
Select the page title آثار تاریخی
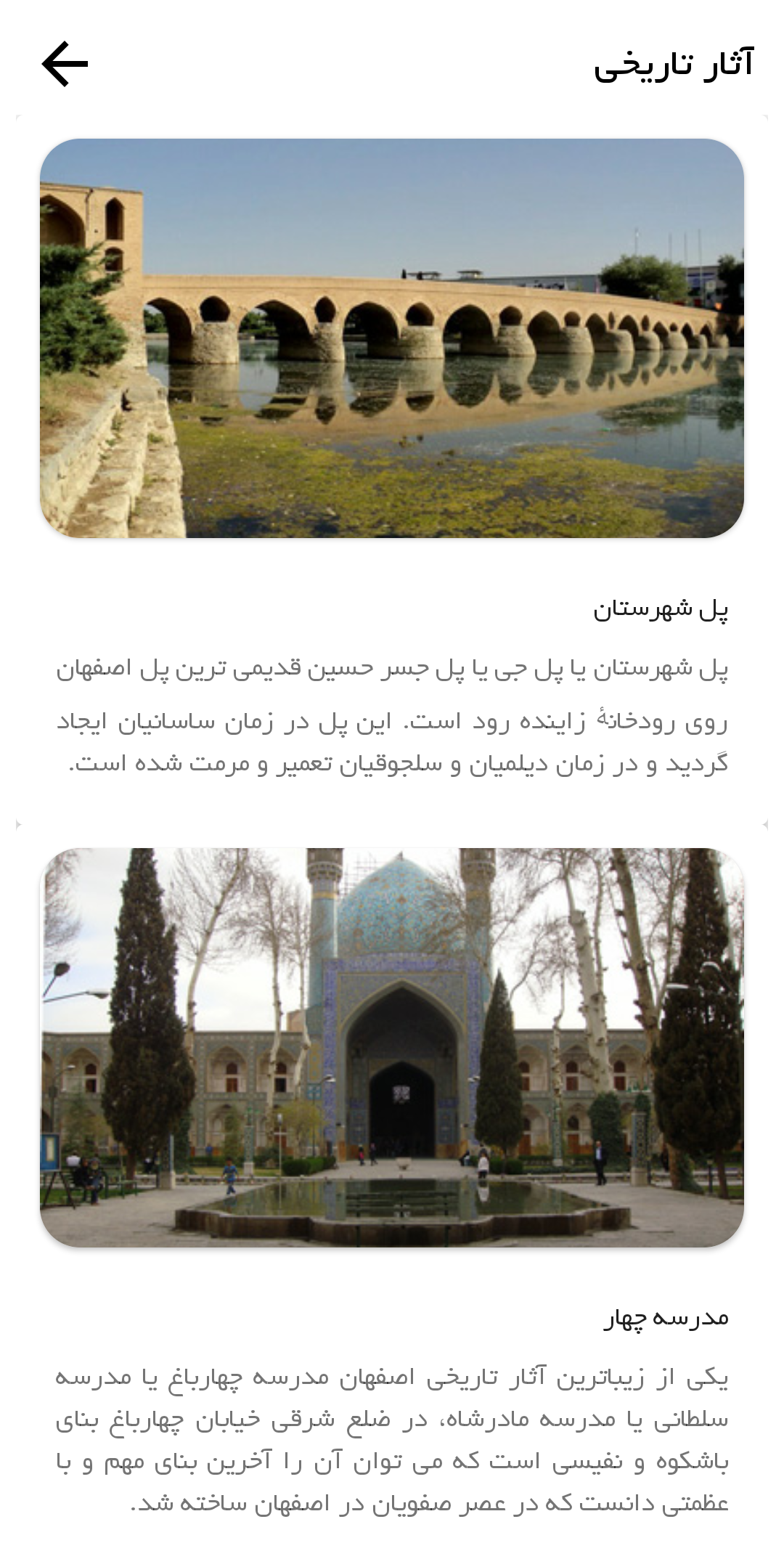point(675,65)
